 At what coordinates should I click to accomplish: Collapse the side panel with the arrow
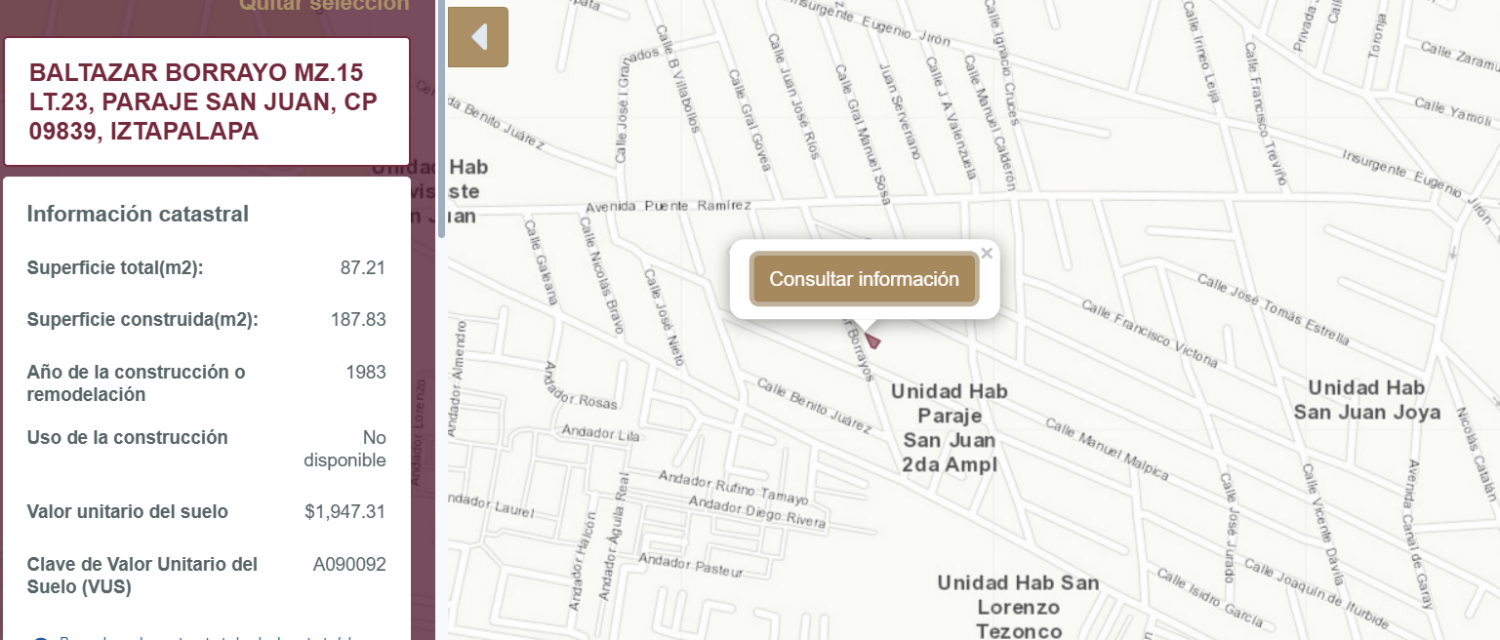tap(478, 37)
